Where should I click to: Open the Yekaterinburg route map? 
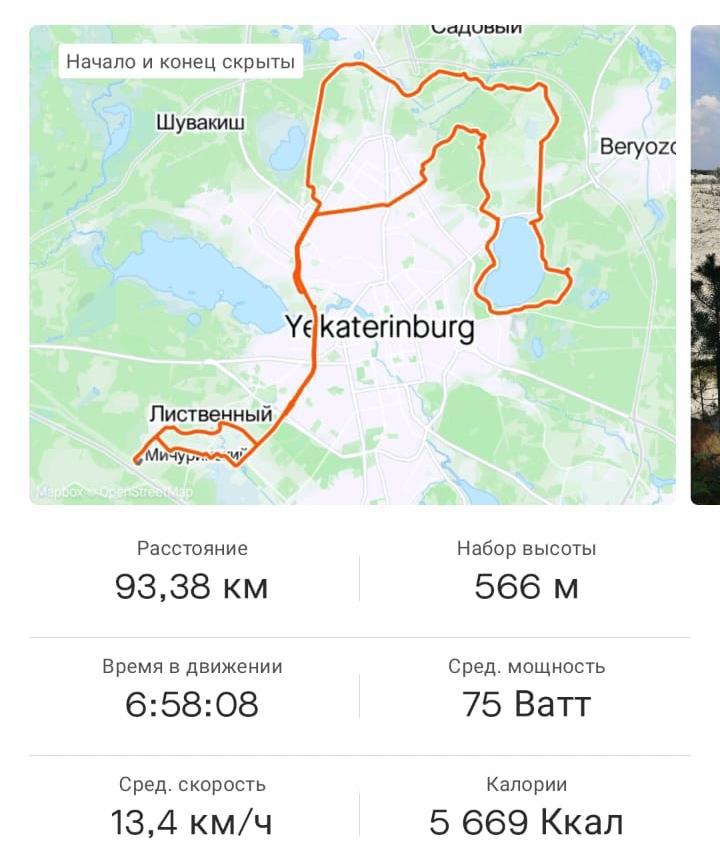pyautogui.click(x=352, y=265)
